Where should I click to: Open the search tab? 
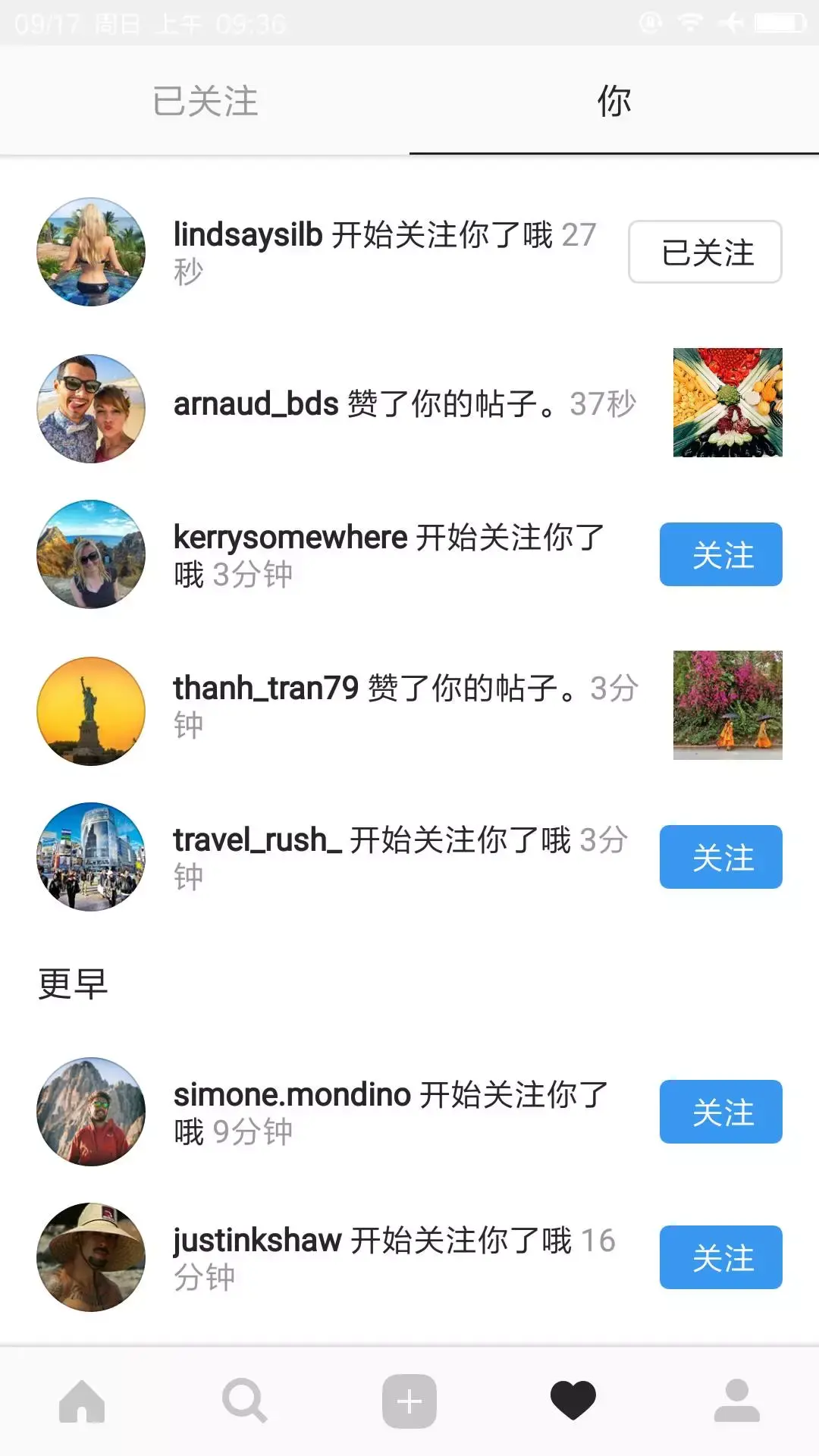tap(244, 1401)
